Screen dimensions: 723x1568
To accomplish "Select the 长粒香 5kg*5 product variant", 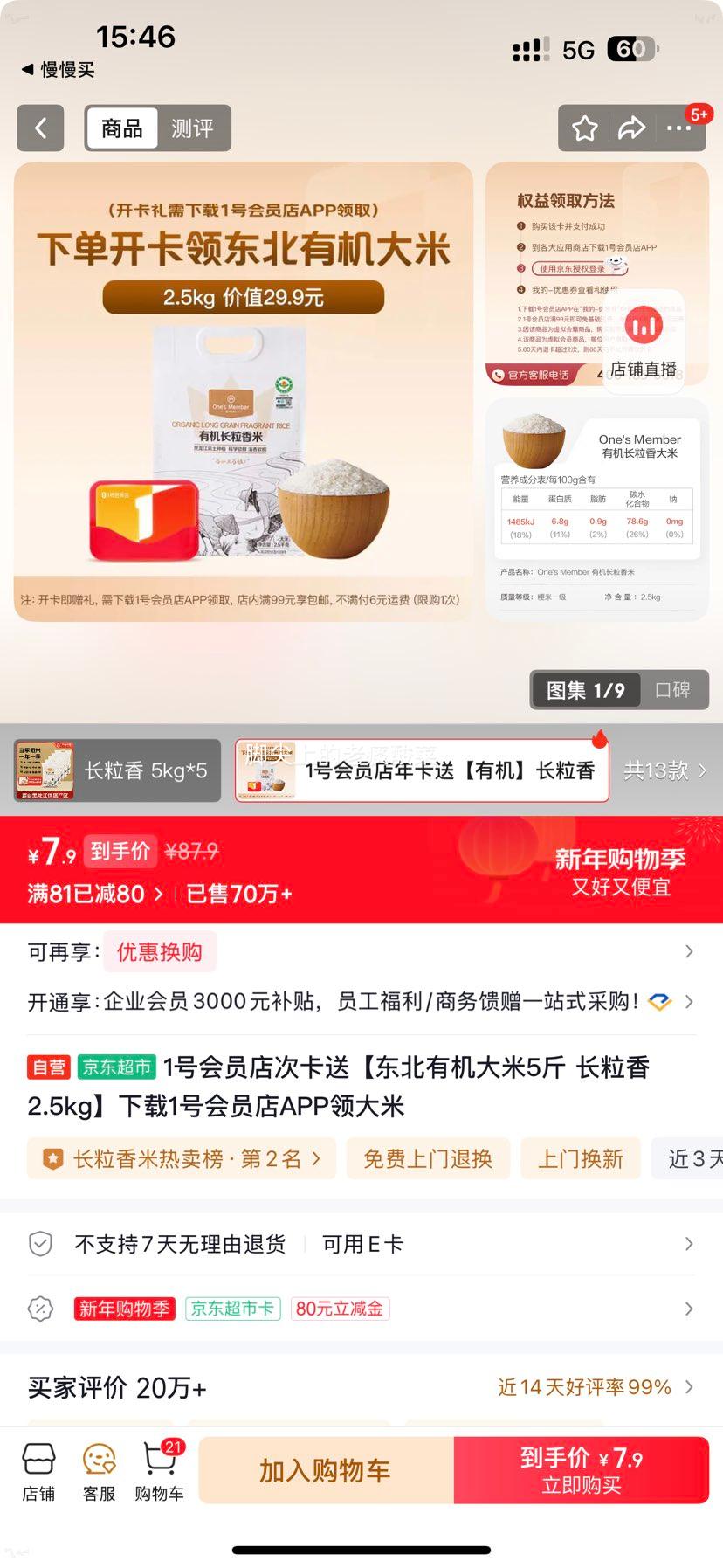I will pyautogui.click(x=116, y=770).
